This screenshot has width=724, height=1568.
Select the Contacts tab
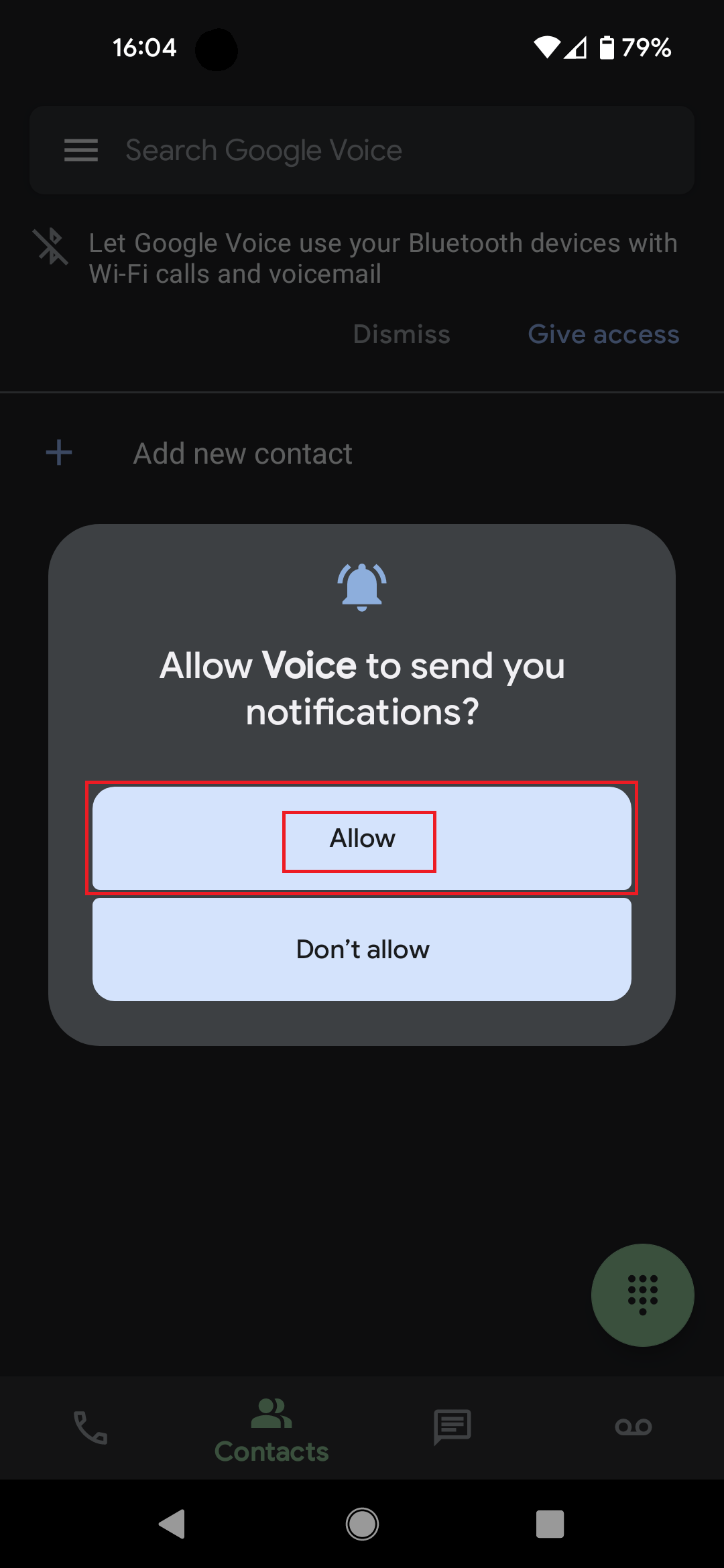point(271,1429)
